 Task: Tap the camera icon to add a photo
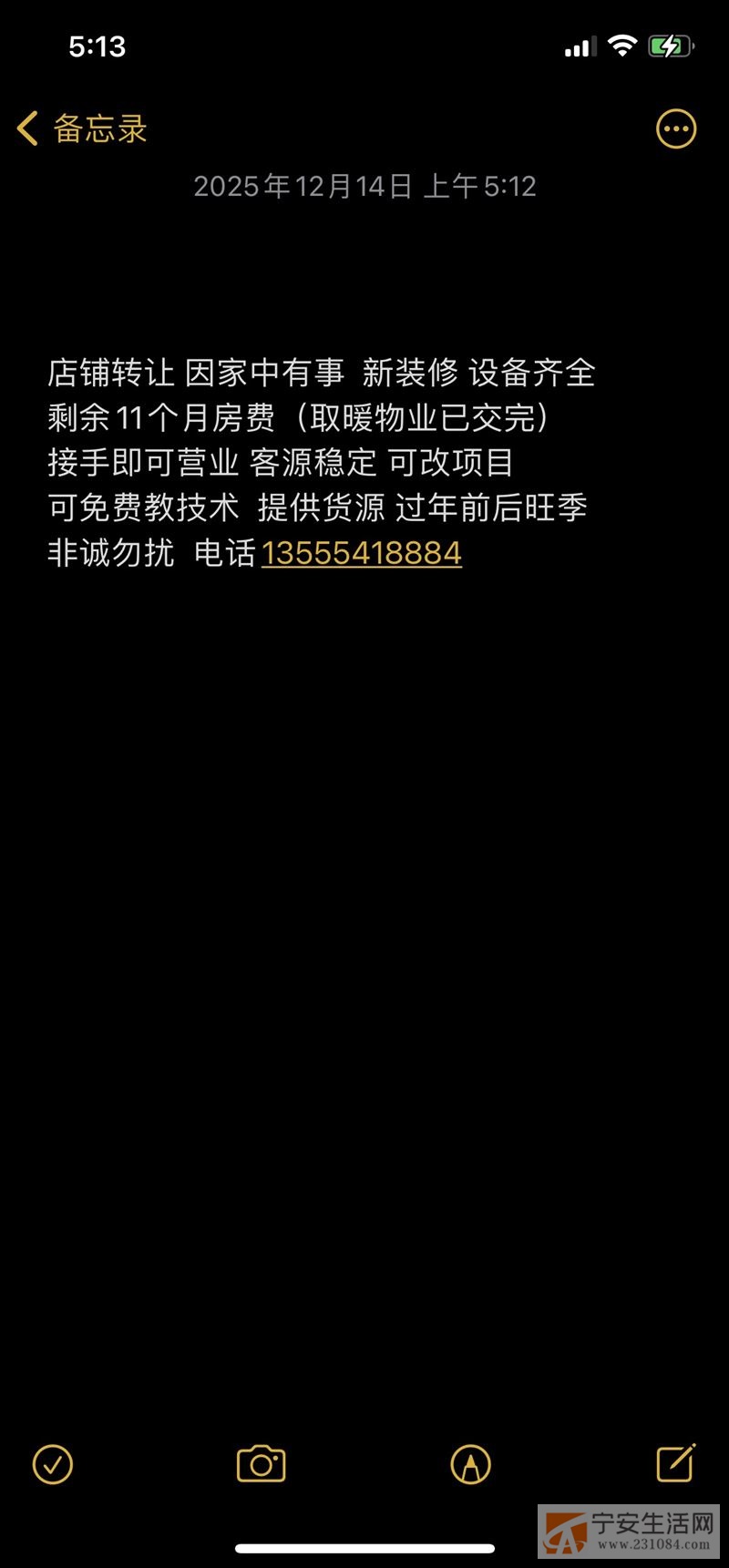click(262, 1463)
